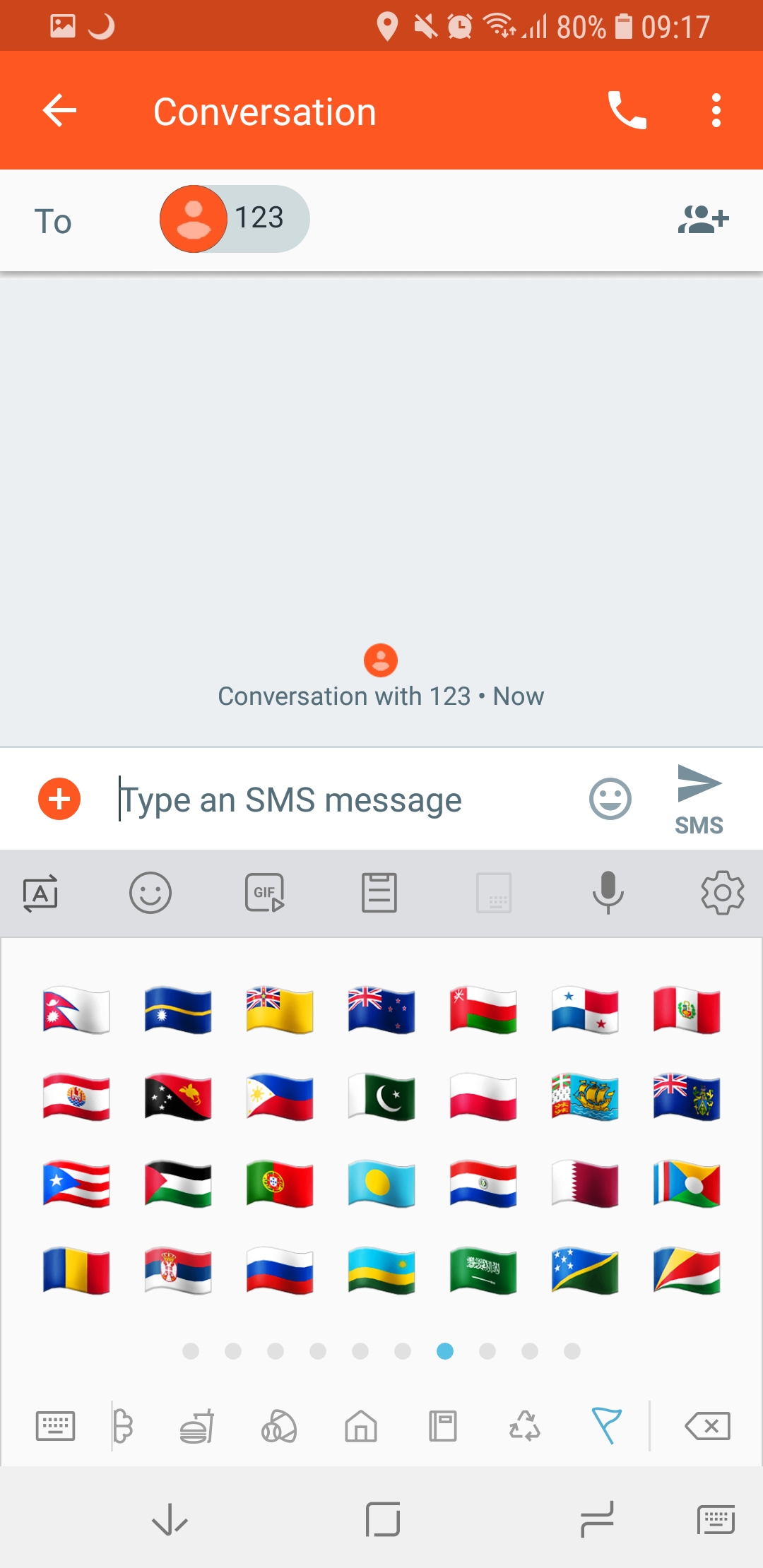Open the GIF keyboard
Viewport: 763px width, 1568px height.
coord(265,893)
